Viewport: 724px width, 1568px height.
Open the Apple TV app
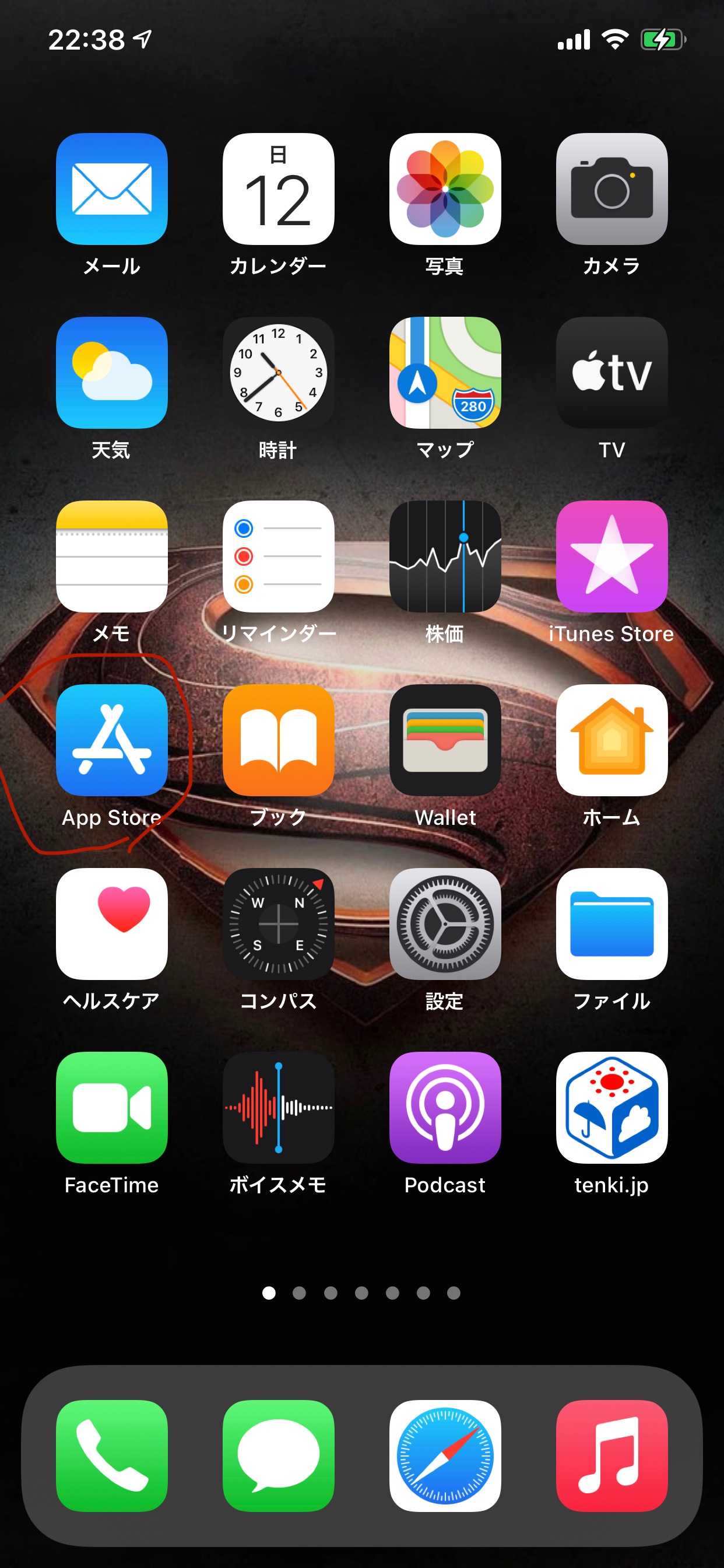point(611,373)
